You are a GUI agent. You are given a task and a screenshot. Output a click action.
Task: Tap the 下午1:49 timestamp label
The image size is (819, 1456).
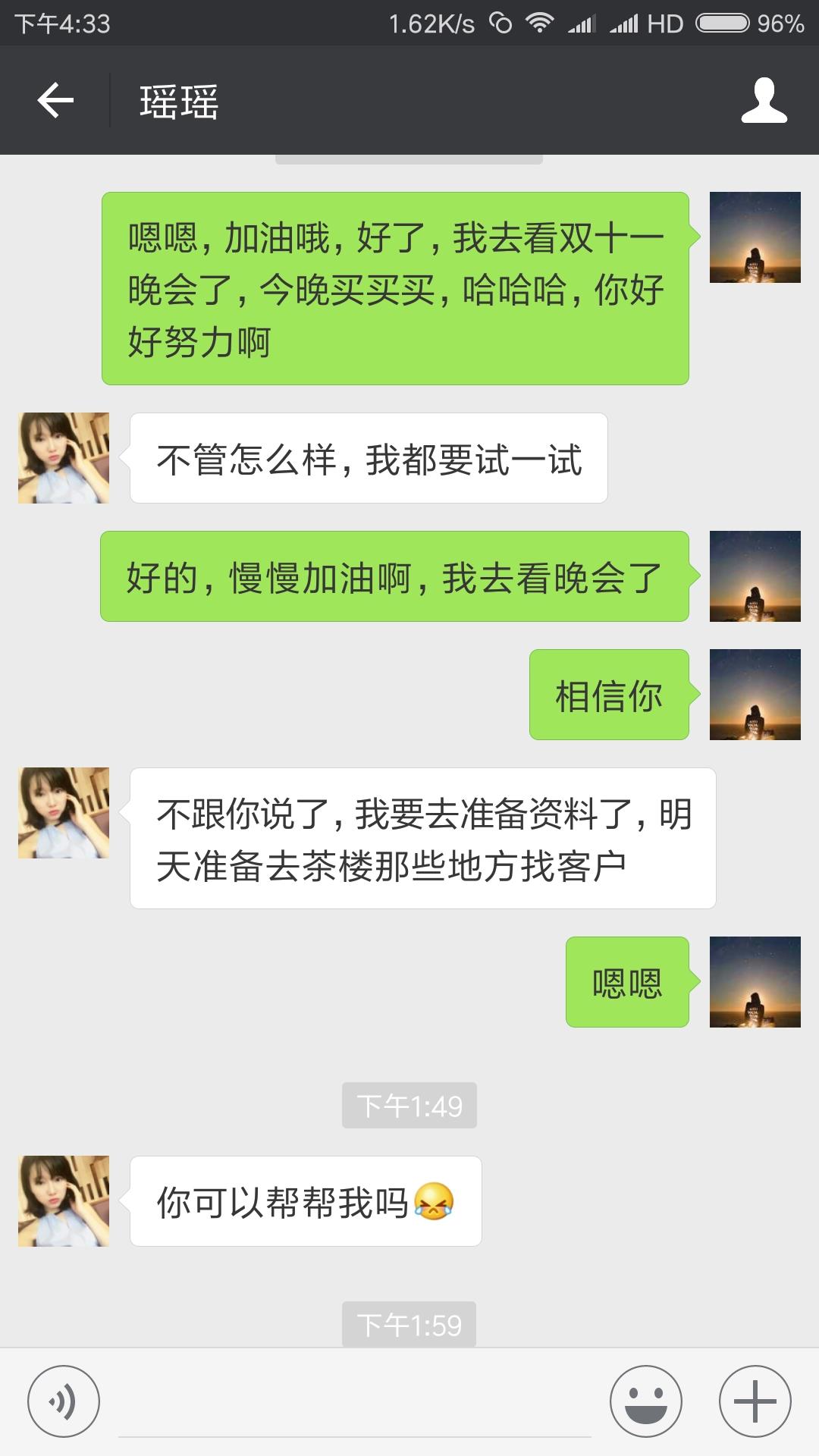coord(409,1106)
